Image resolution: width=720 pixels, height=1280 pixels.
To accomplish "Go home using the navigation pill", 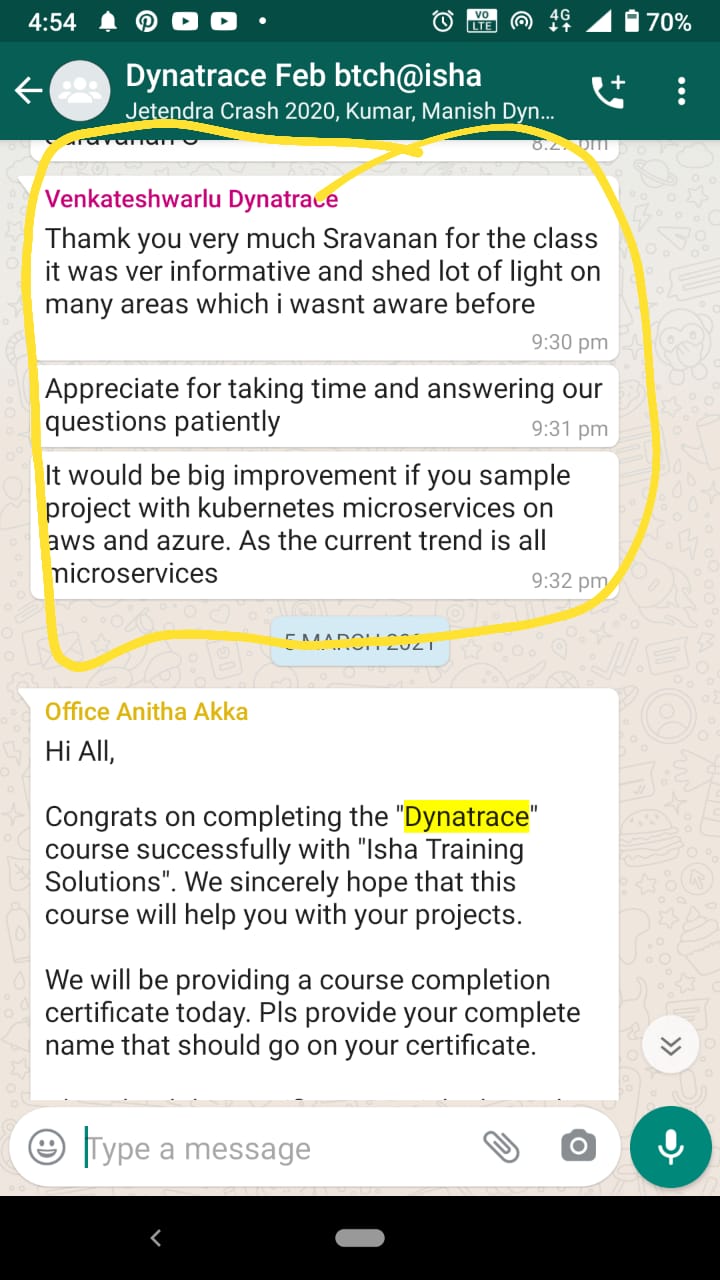I will (360, 1238).
